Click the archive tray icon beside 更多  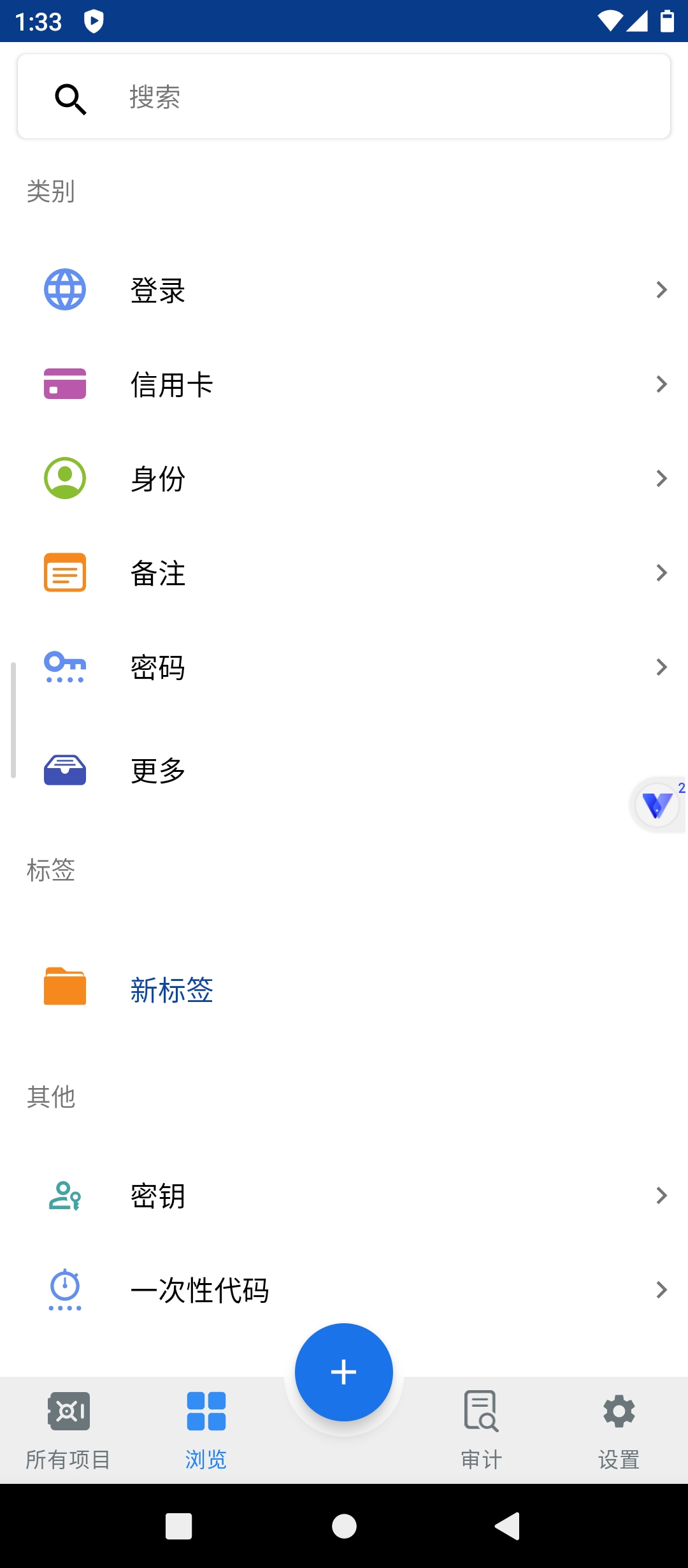point(64,770)
